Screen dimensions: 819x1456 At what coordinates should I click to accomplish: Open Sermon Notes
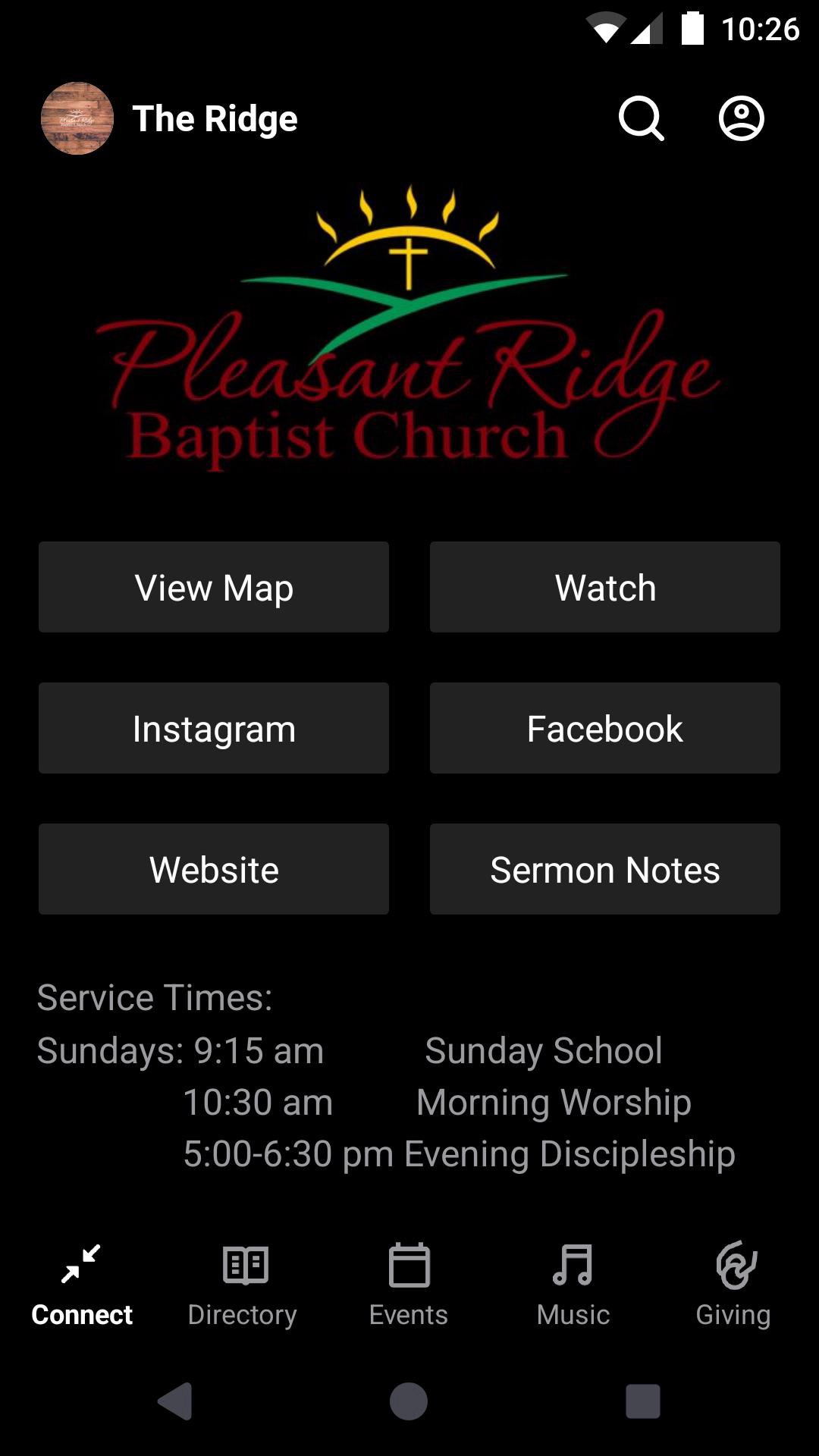pyautogui.click(x=604, y=869)
